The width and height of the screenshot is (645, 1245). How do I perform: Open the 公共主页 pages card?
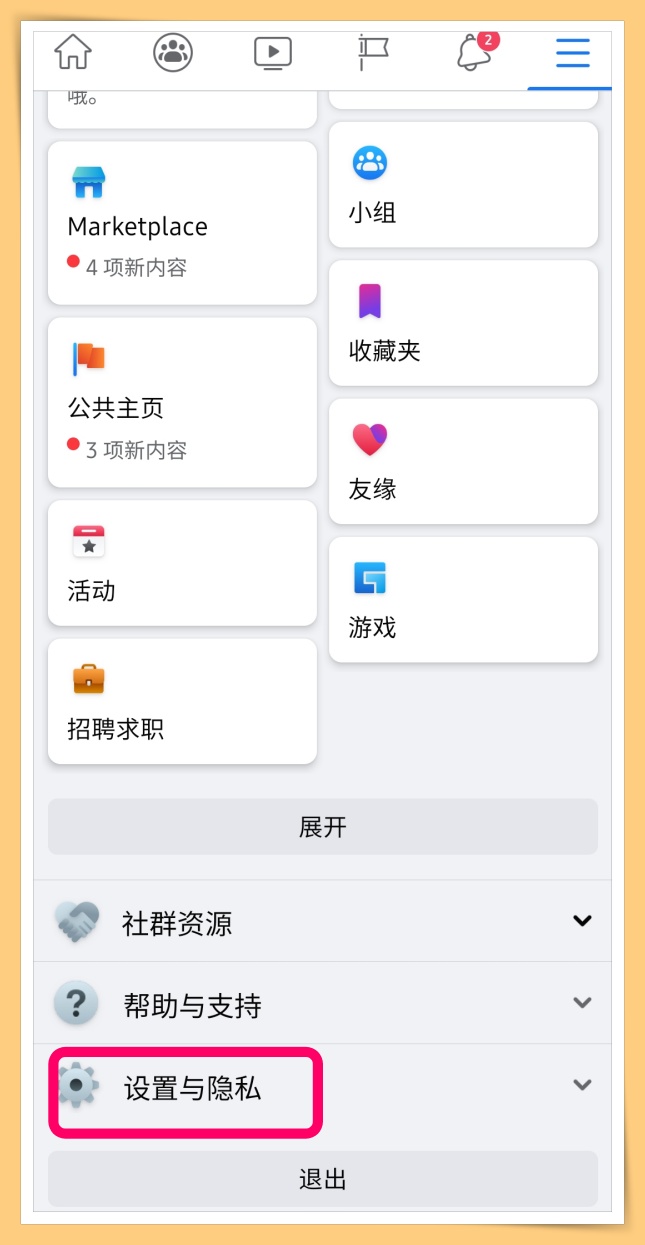pos(182,404)
